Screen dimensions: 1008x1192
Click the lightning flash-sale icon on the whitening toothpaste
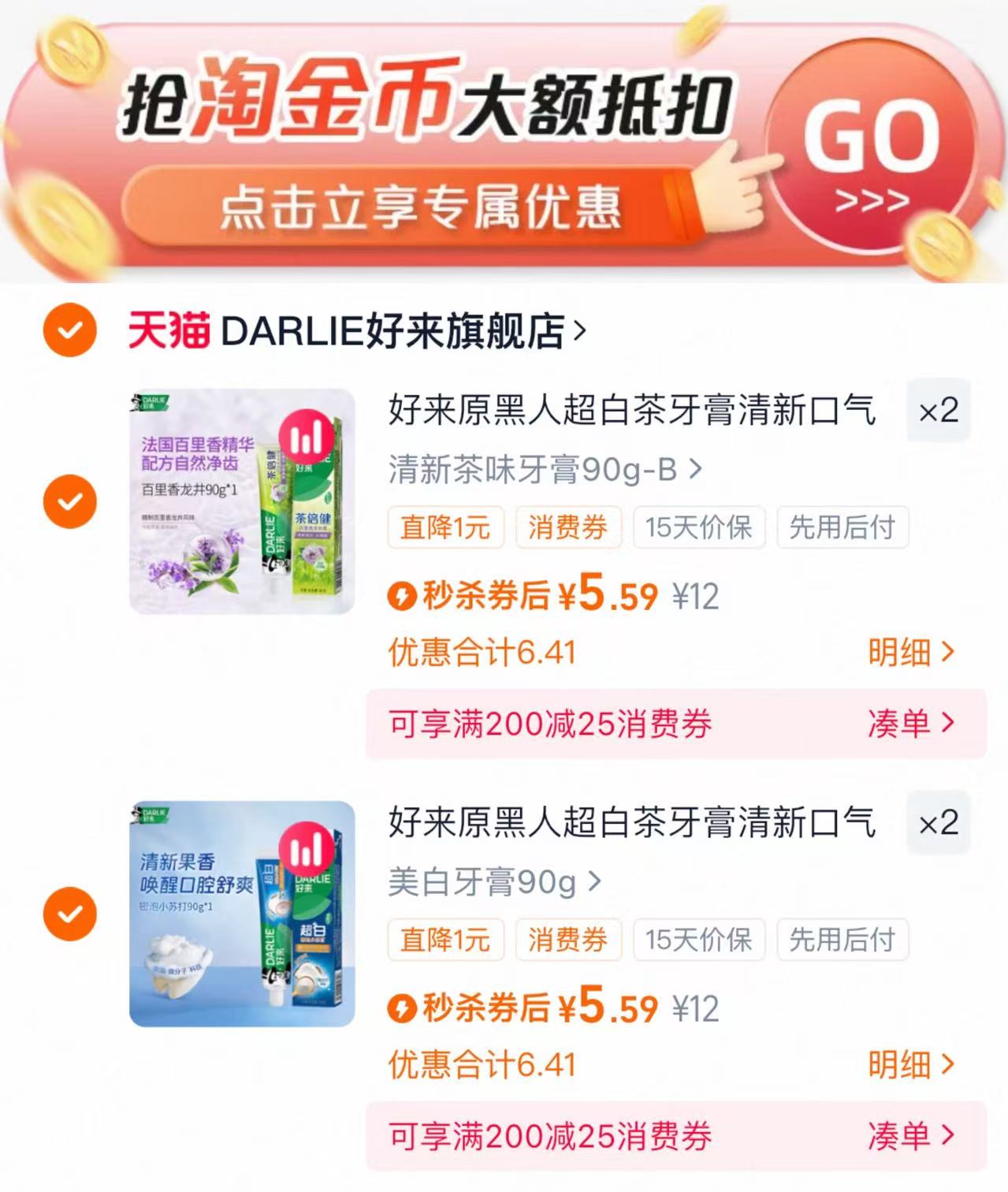[403, 1008]
